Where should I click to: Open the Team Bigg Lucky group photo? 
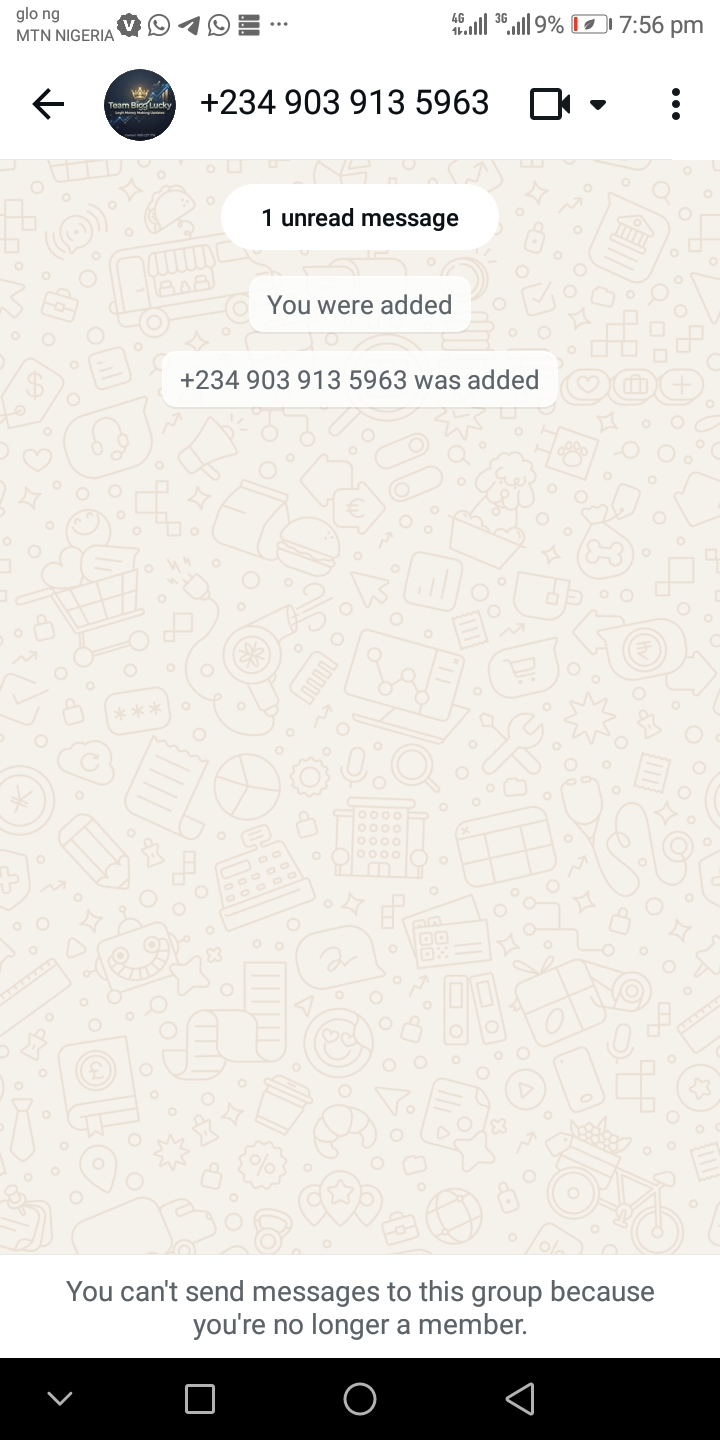(140, 104)
